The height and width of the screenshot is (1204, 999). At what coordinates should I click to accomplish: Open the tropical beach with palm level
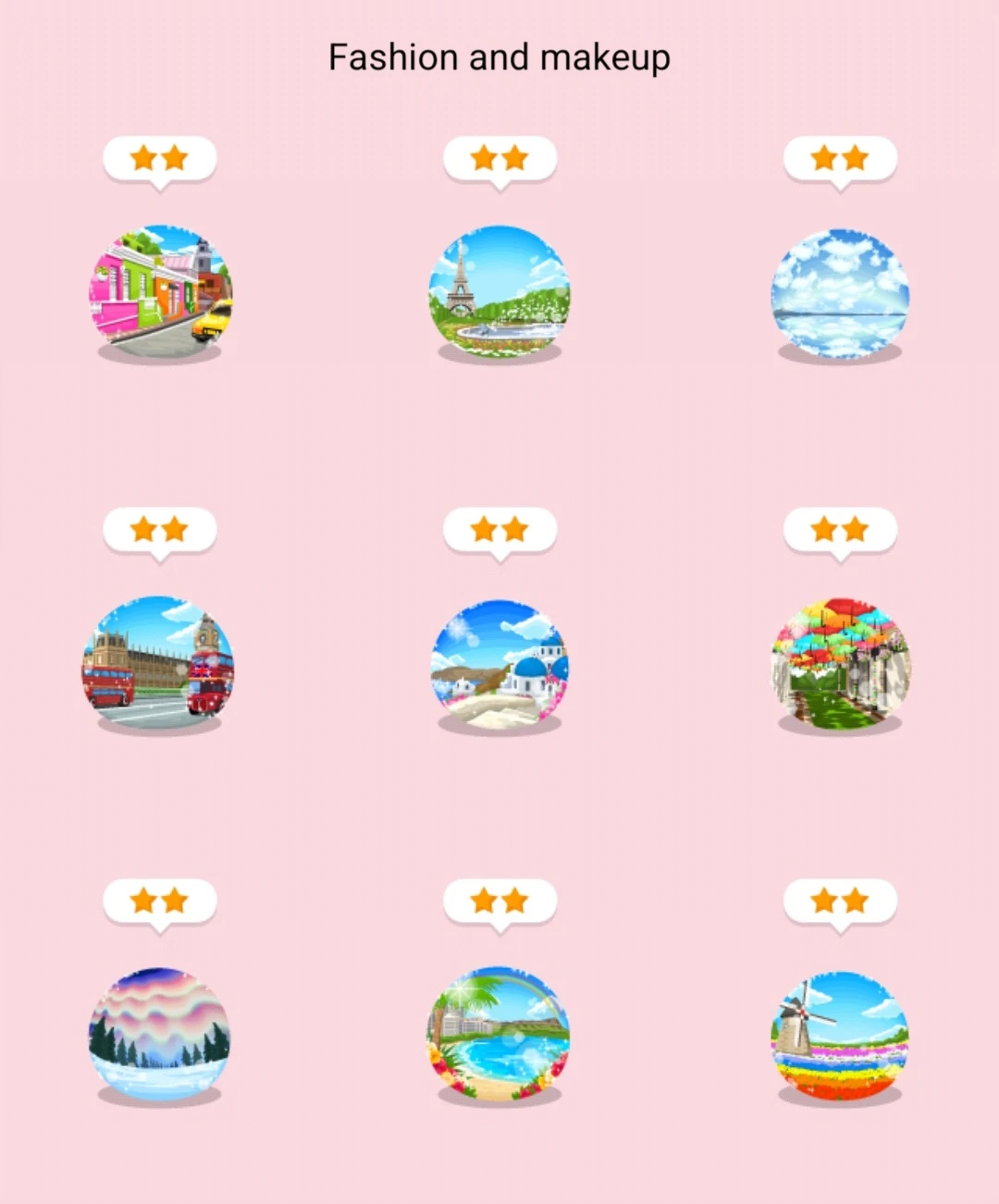pyautogui.click(x=499, y=1034)
